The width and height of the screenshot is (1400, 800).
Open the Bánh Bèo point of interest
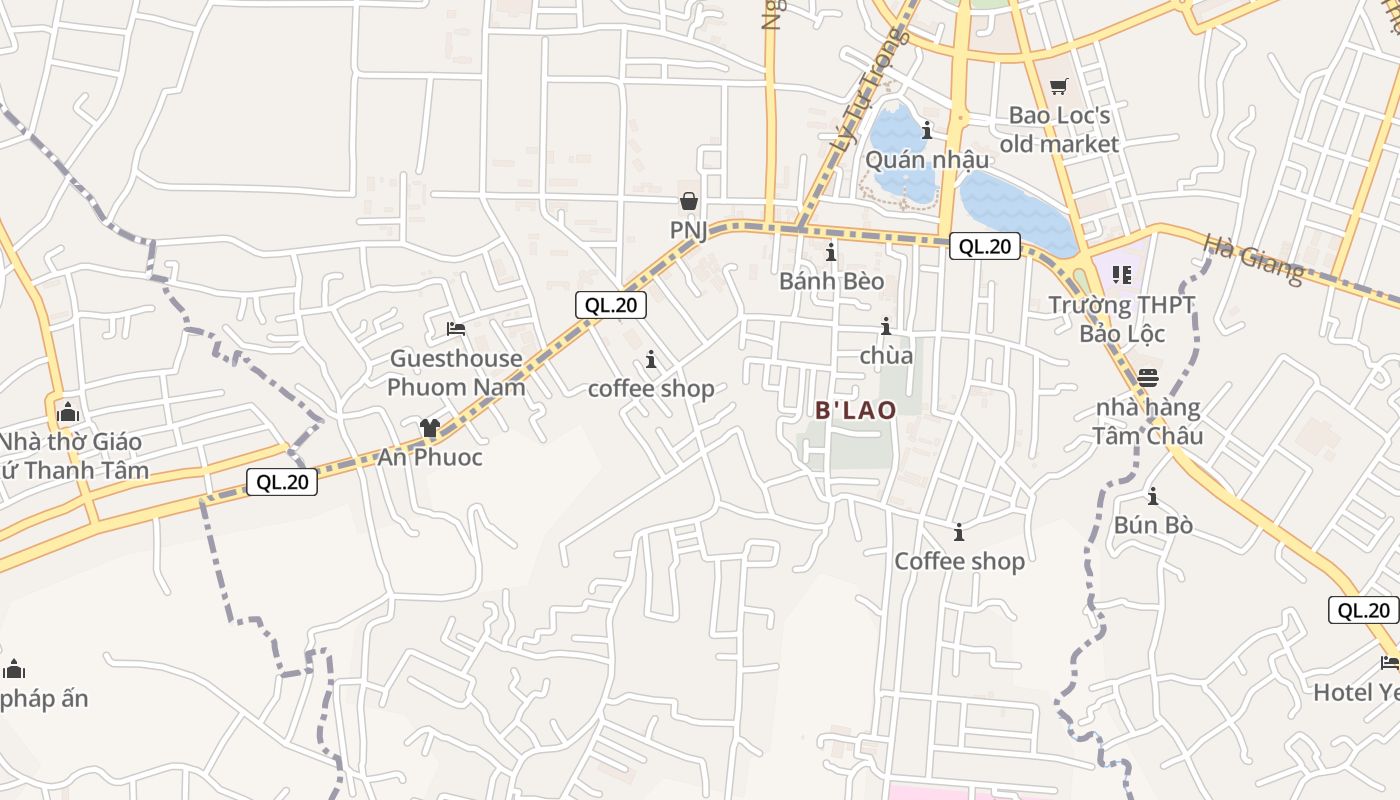pos(831,252)
